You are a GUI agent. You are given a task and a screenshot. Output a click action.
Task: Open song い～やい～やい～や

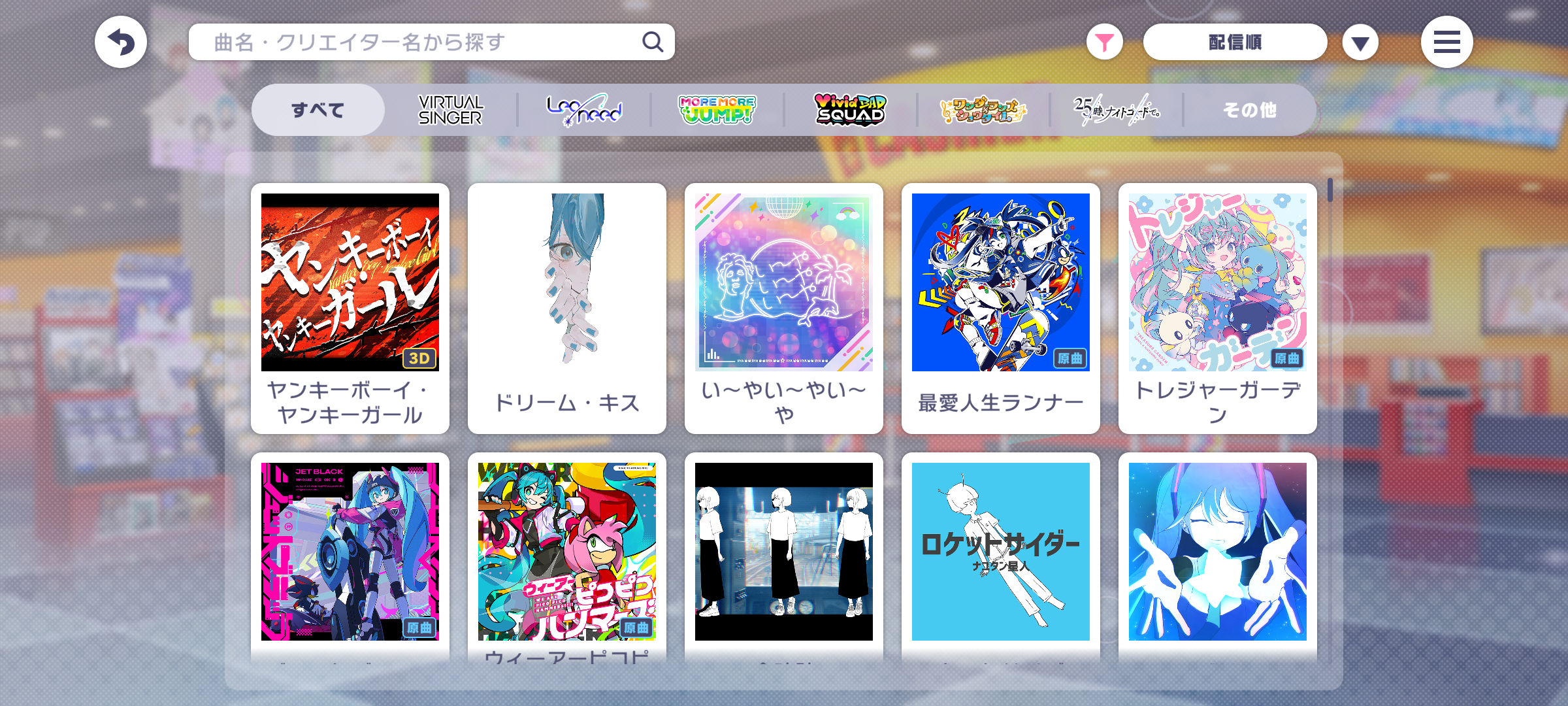[x=784, y=307]
